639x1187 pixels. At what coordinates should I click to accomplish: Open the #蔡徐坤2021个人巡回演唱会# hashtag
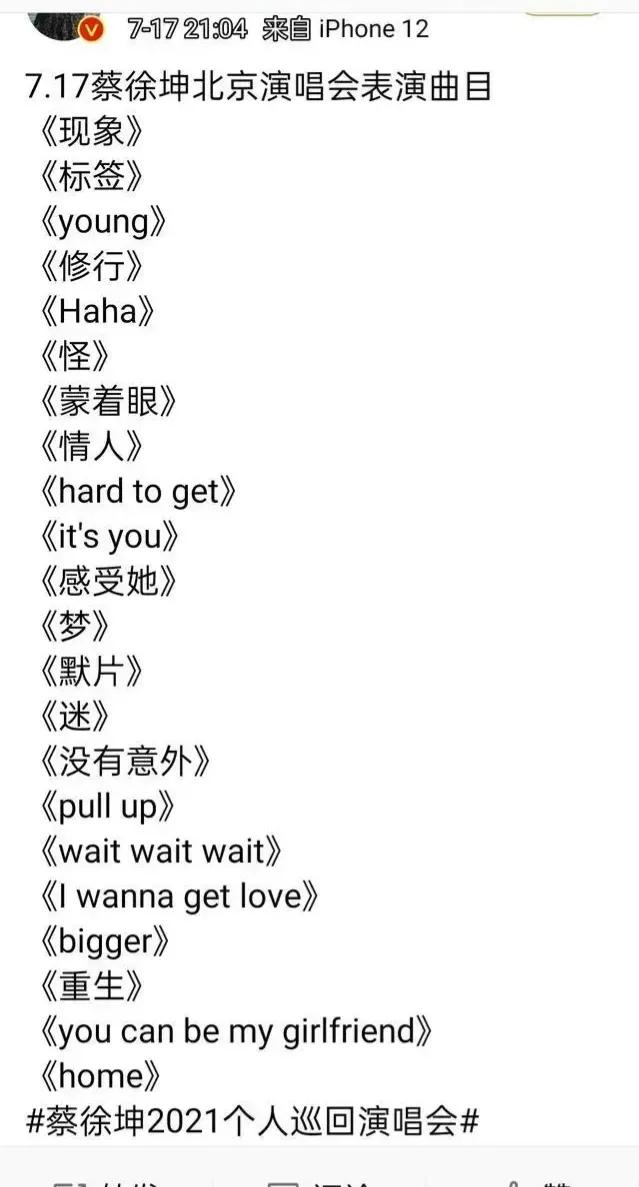252,1121
